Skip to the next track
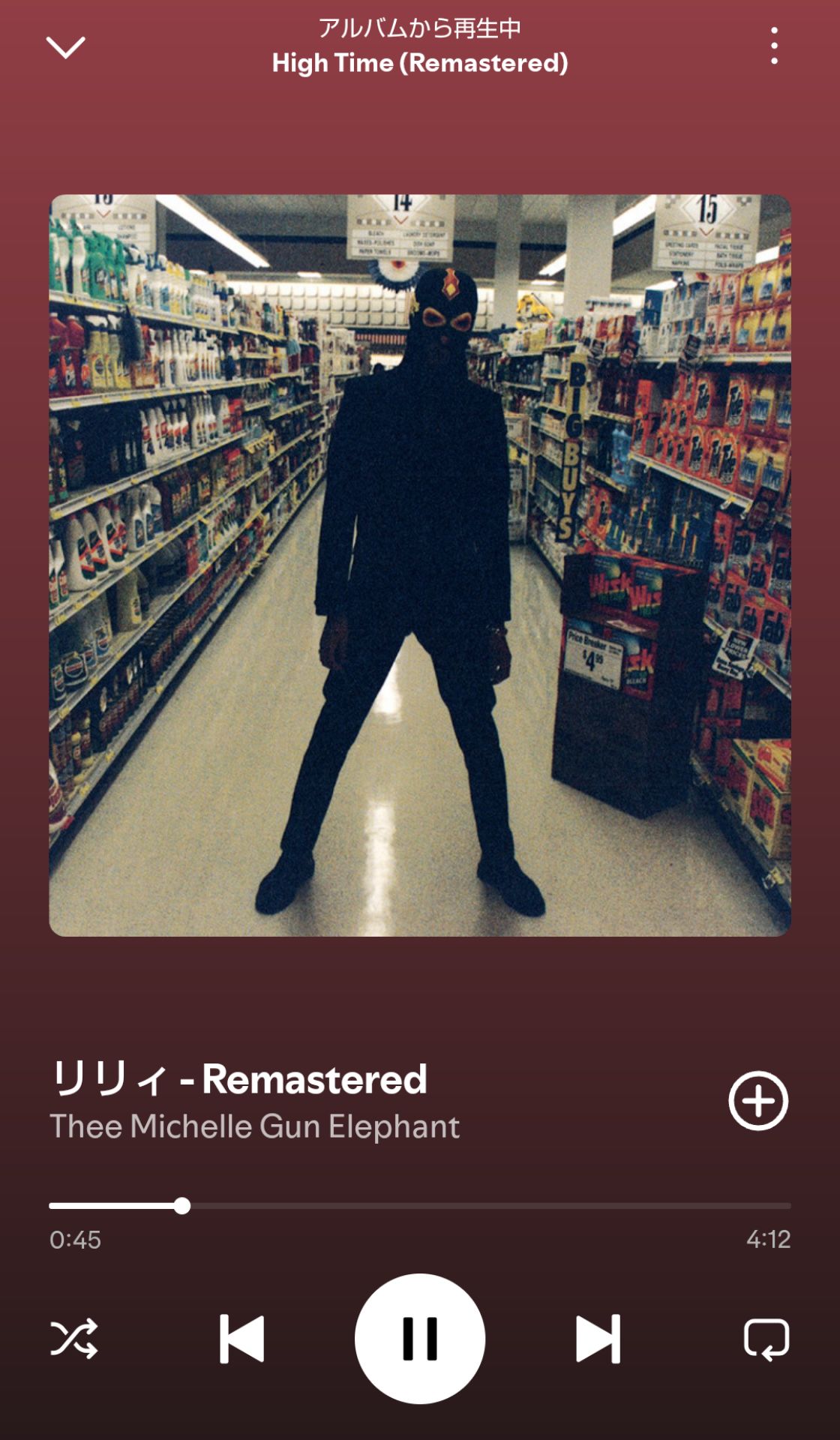Screen dimensions: 840x1440 (598, 1339)
